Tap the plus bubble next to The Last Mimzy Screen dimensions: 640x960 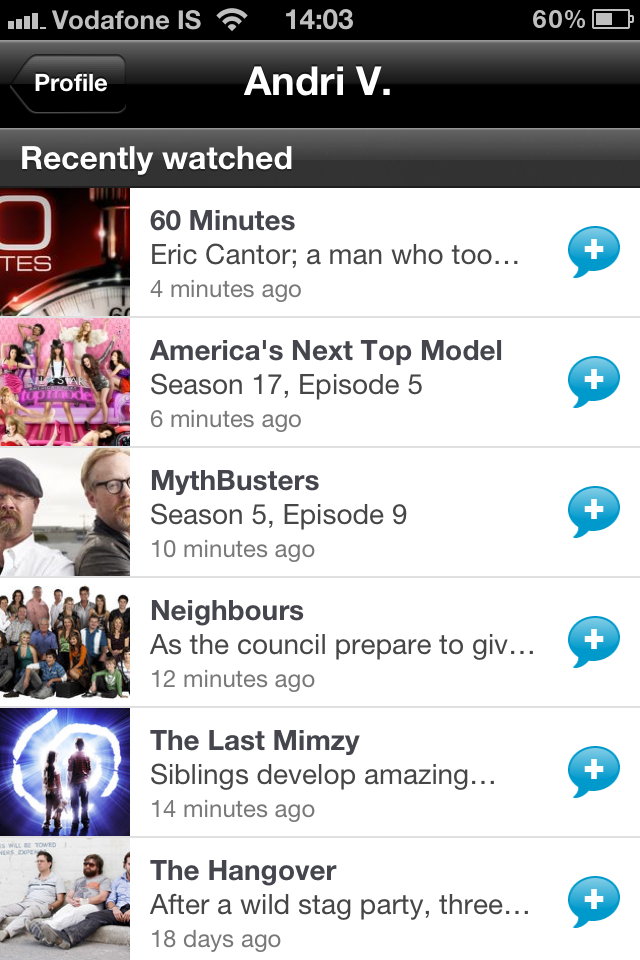click(594, 772)
